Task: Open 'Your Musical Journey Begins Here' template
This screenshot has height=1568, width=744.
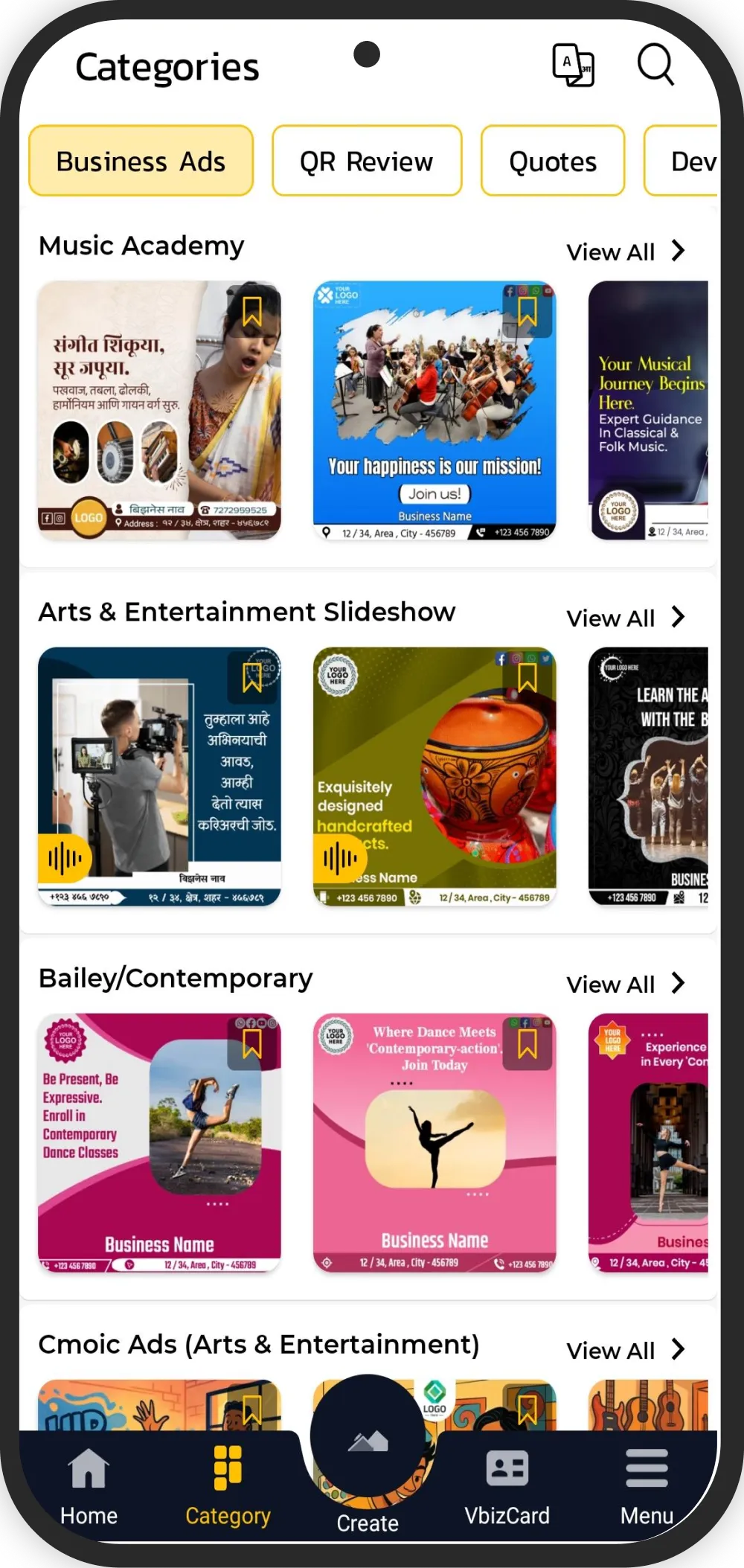Action: (647, 409)
